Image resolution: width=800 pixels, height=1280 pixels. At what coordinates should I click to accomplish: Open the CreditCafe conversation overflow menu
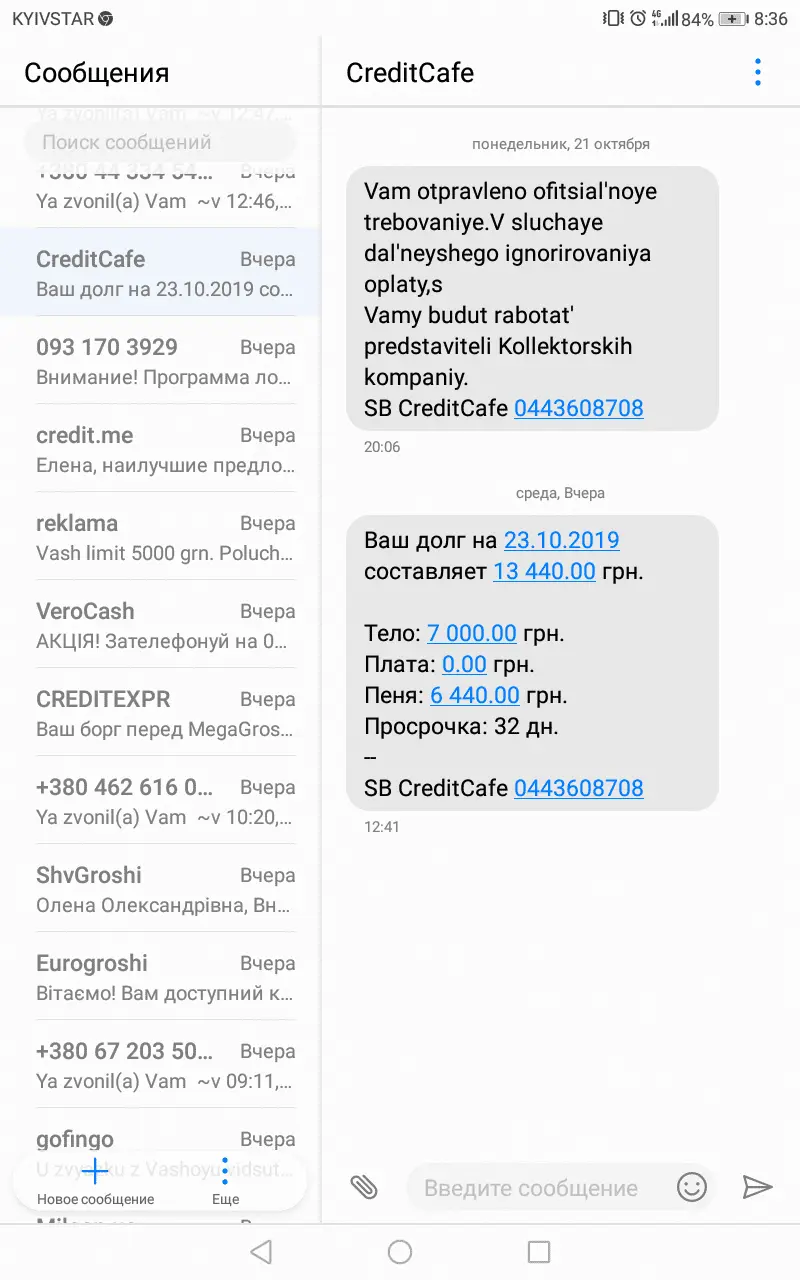[758, 72]
